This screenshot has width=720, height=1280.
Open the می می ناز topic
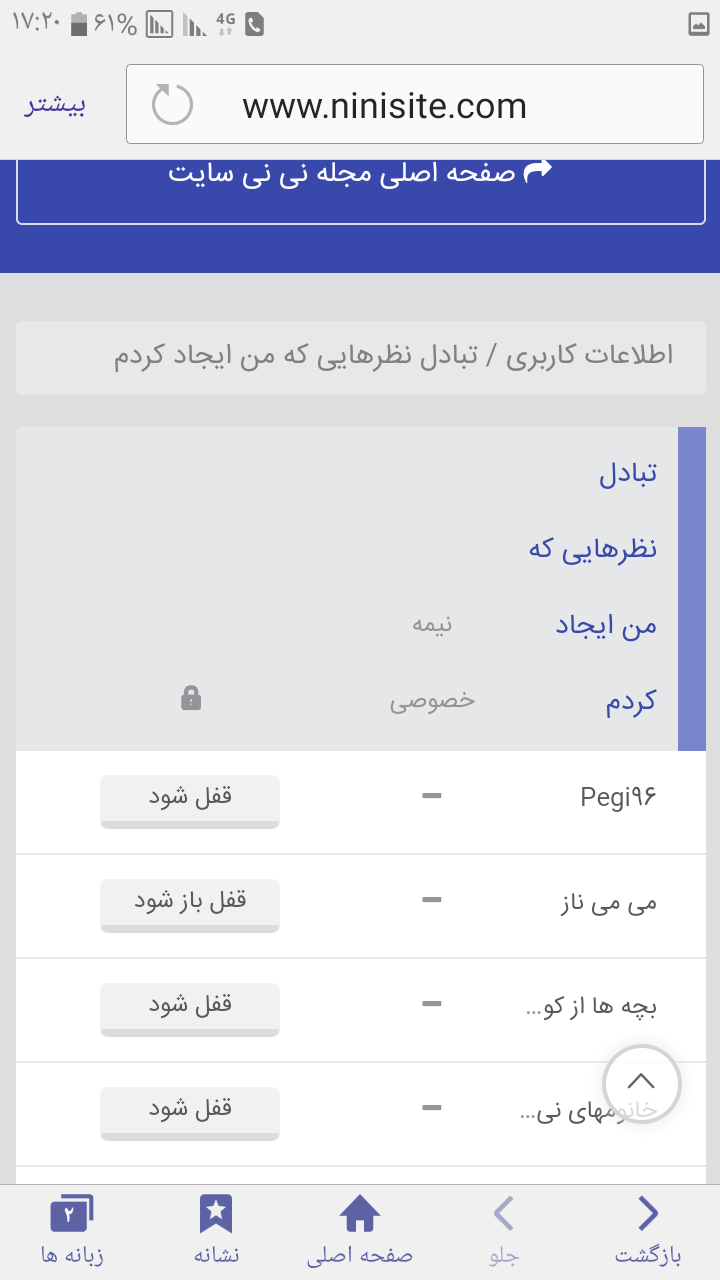click(x=608, y=903)
